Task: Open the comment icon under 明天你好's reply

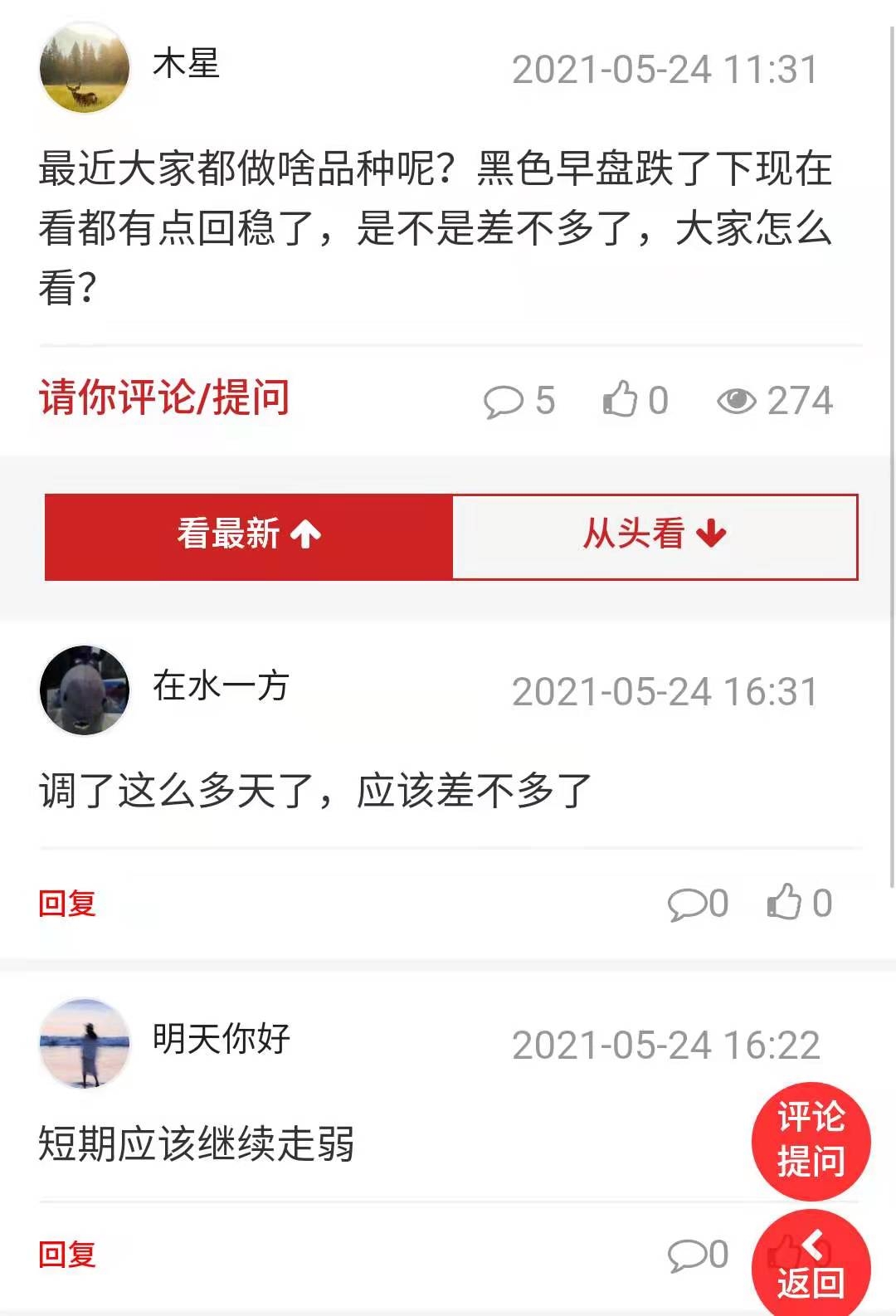Action: click(687, 1255)
